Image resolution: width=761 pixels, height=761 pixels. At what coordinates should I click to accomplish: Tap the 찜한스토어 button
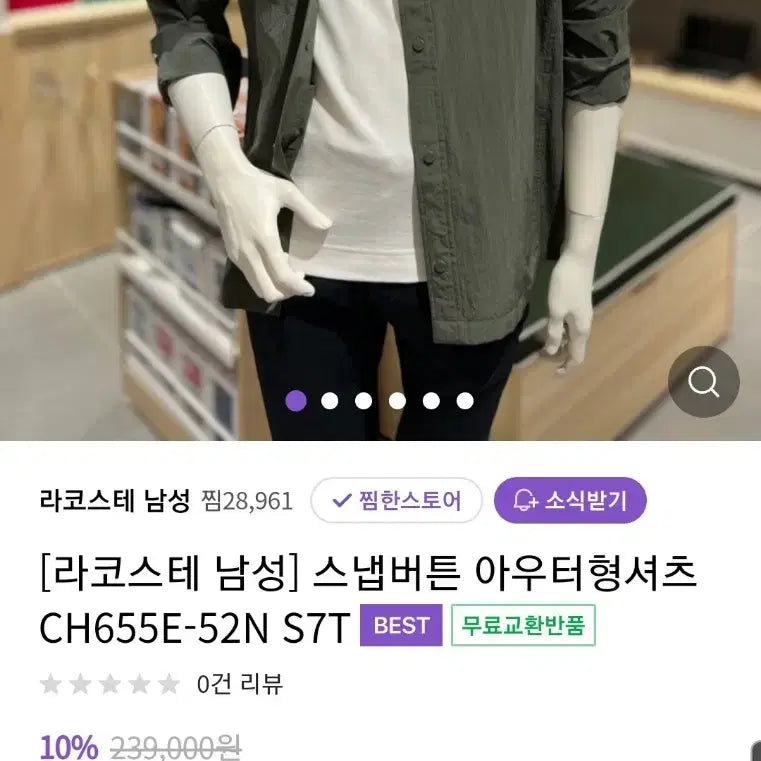[x=397, y=500]
